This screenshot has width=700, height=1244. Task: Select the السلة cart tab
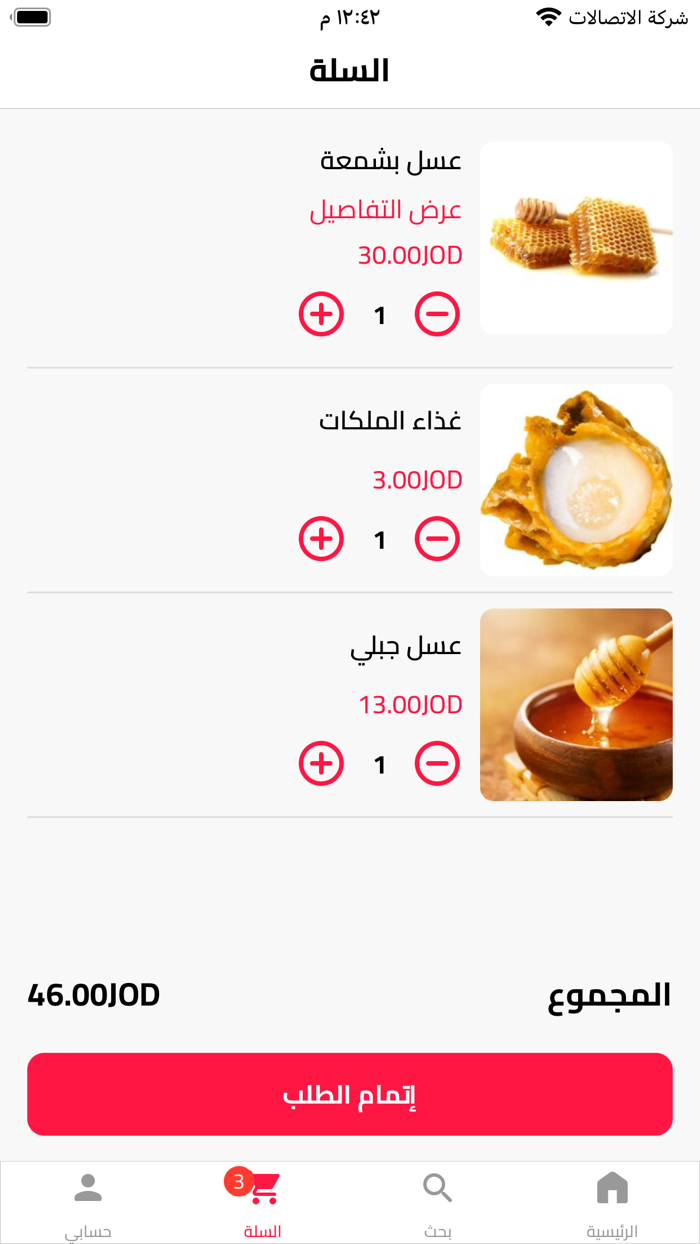coord(262,1202)
